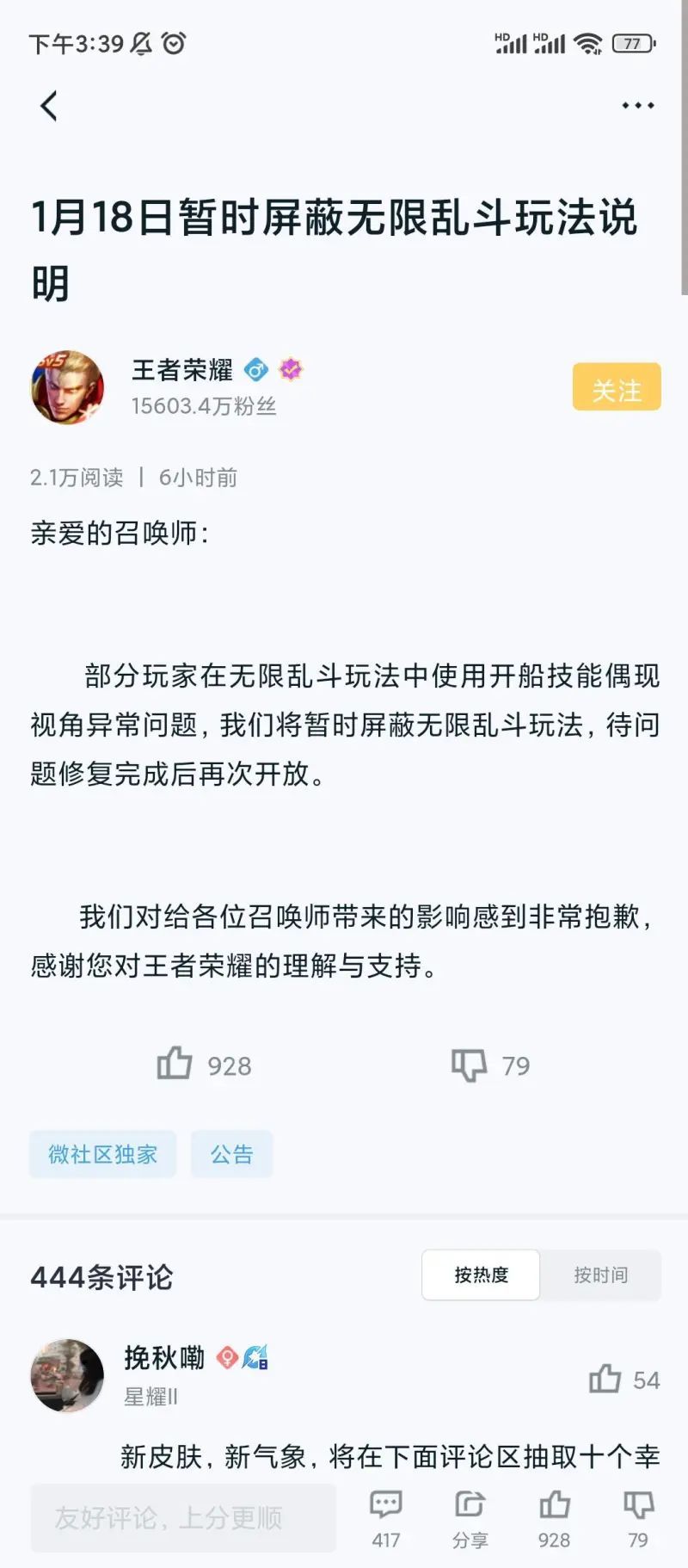The width and height of the screenshot is (688, 1568).
Task: Like the article showing 928 likes
Action: point(175,1065)
